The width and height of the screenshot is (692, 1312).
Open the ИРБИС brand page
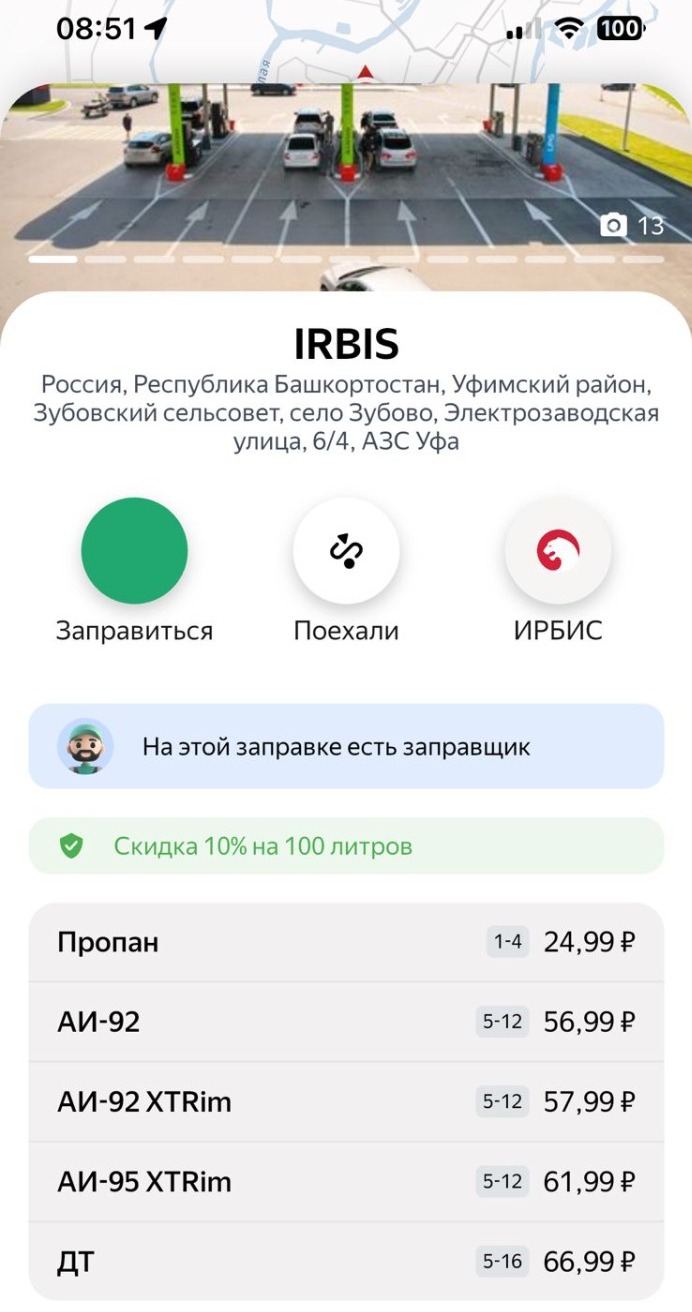pyautogui.click(x=558, y=551)
